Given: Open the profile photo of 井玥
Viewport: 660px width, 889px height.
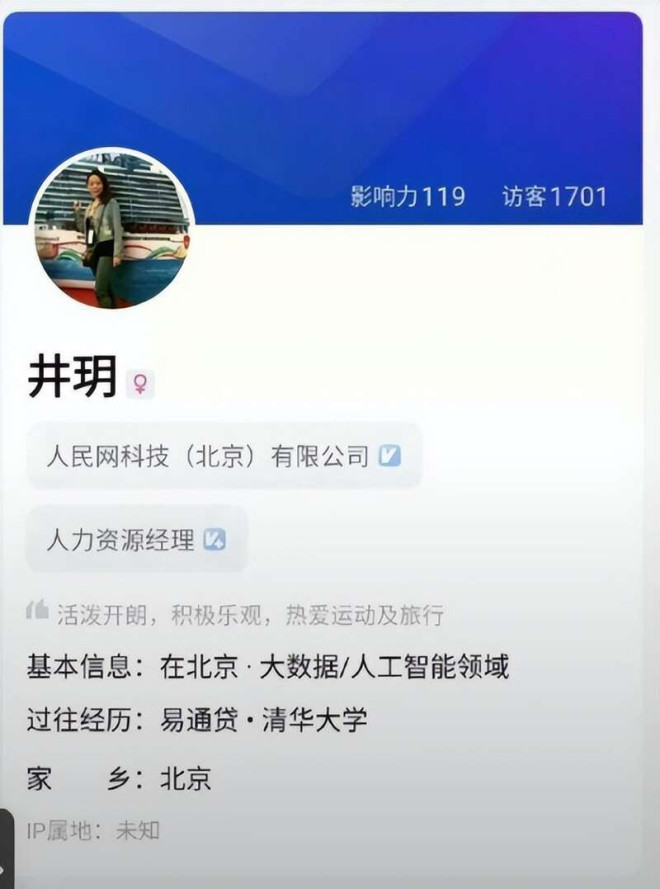Looking at the screenshot, I should click(112, 228).
